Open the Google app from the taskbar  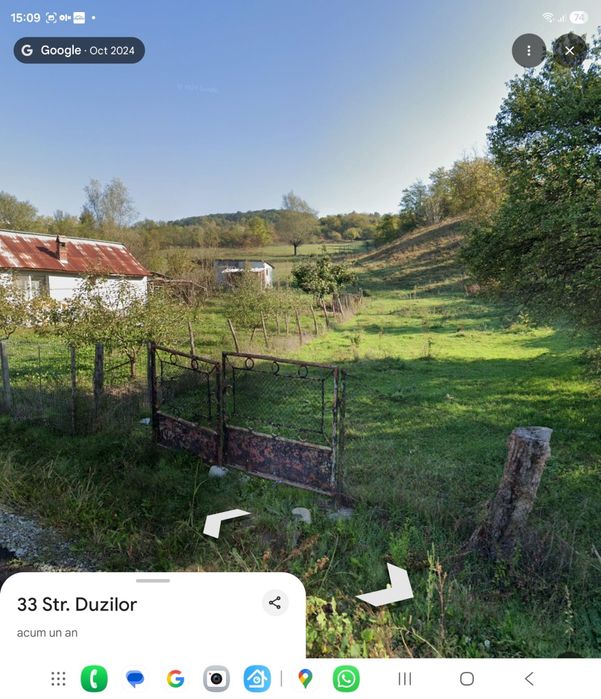(175, 679)
